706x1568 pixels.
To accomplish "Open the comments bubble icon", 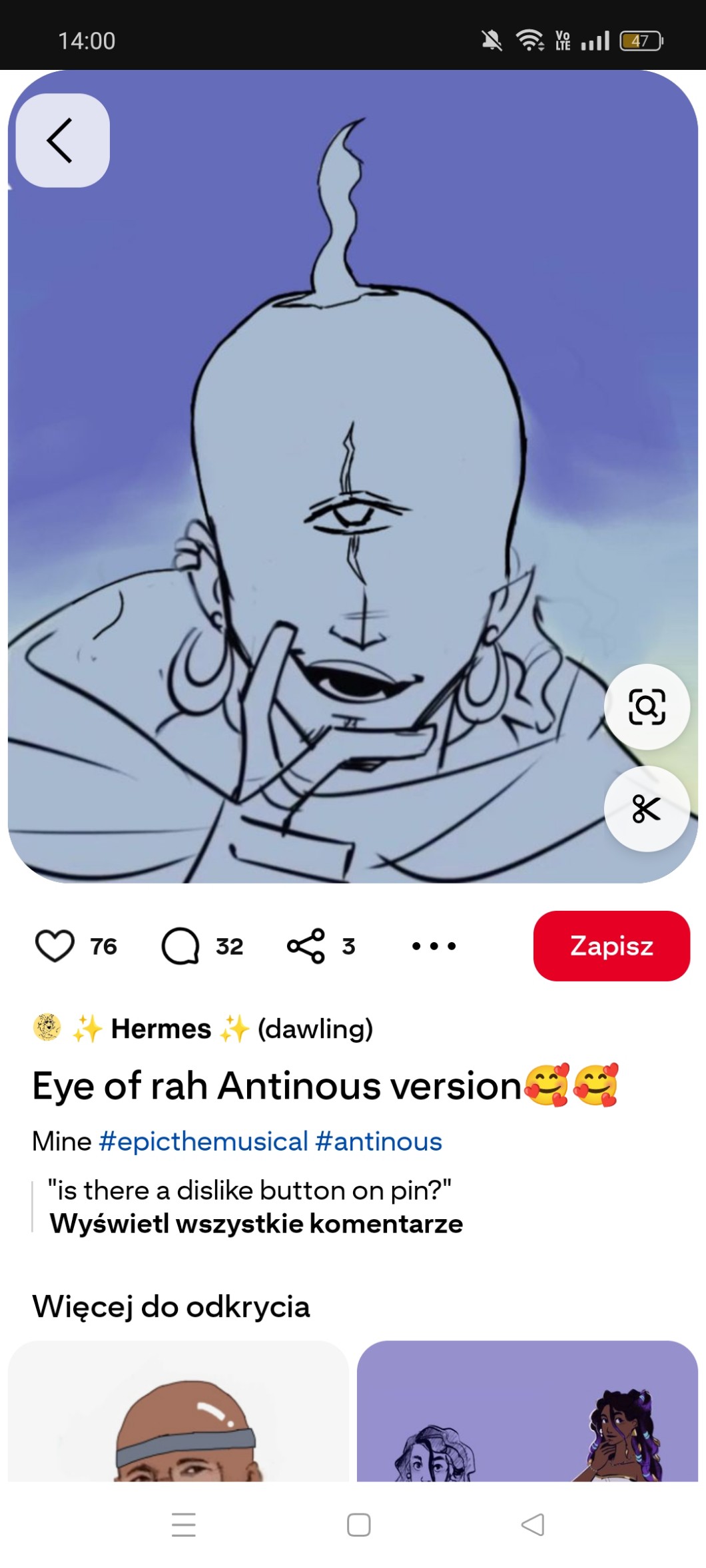I will [180, 946].
